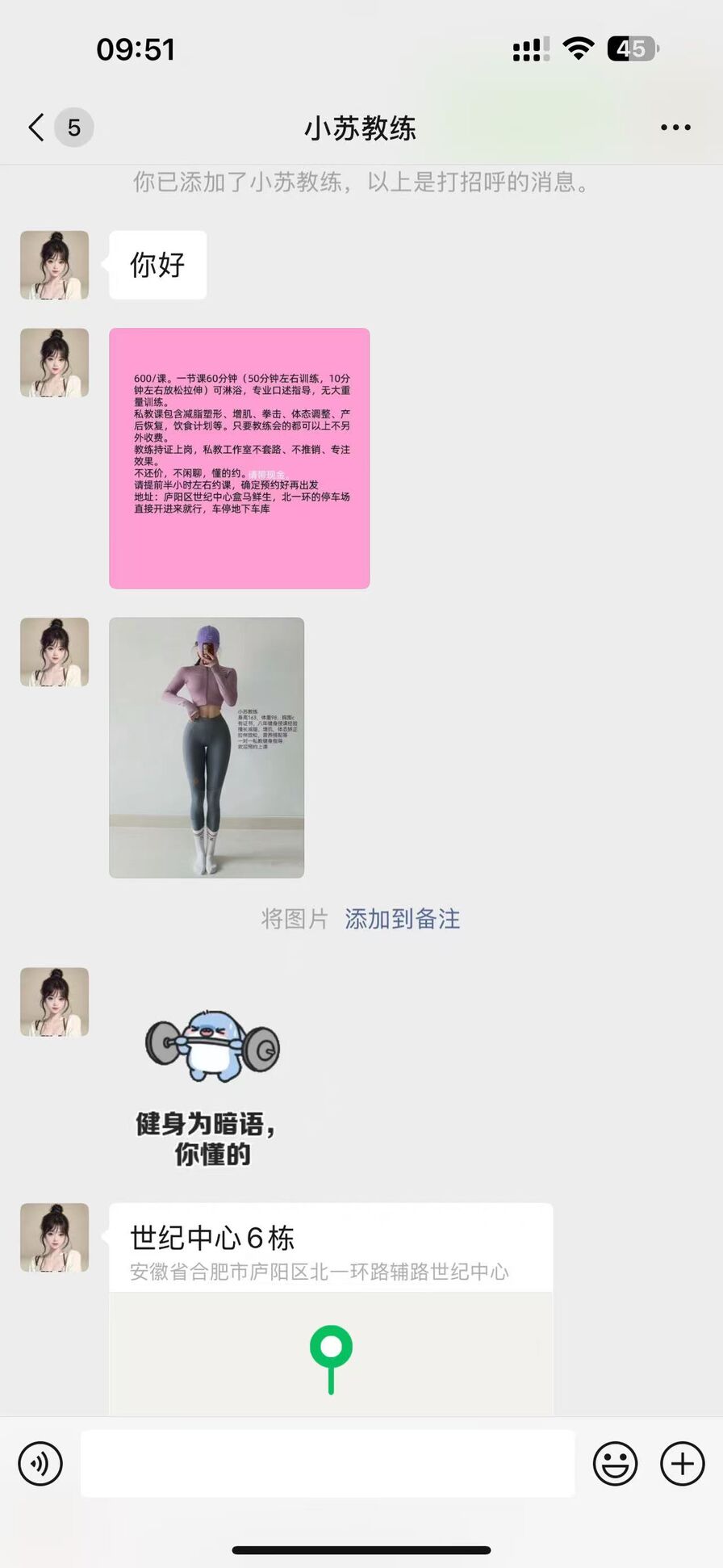Viewport: 723px width, 1568px height.
Task: Open the emoji sticker panel
Action: (x=615, y=1463)
